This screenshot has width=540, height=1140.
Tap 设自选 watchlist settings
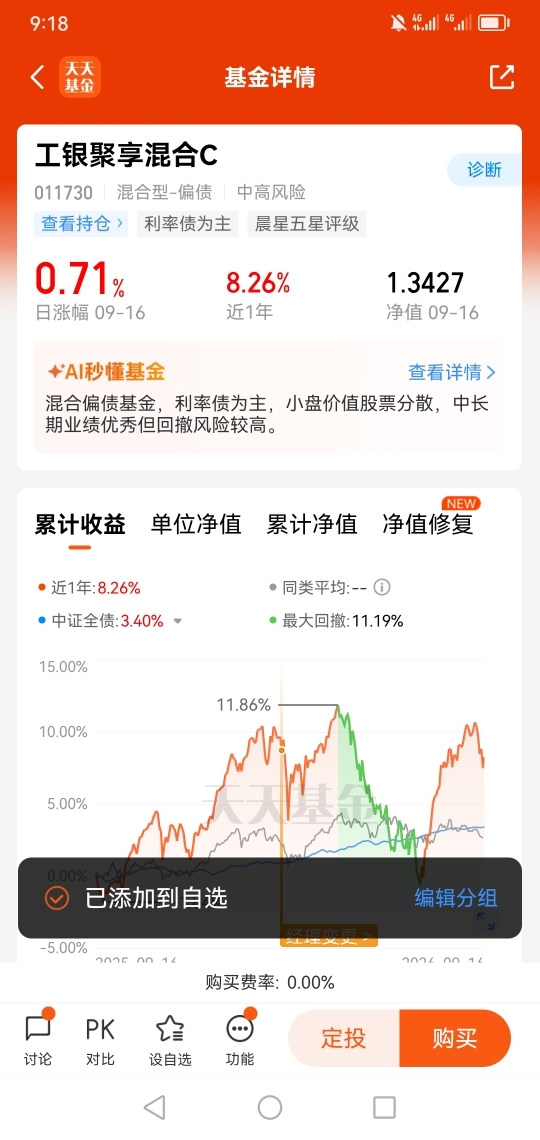[x=170, y=1040]
